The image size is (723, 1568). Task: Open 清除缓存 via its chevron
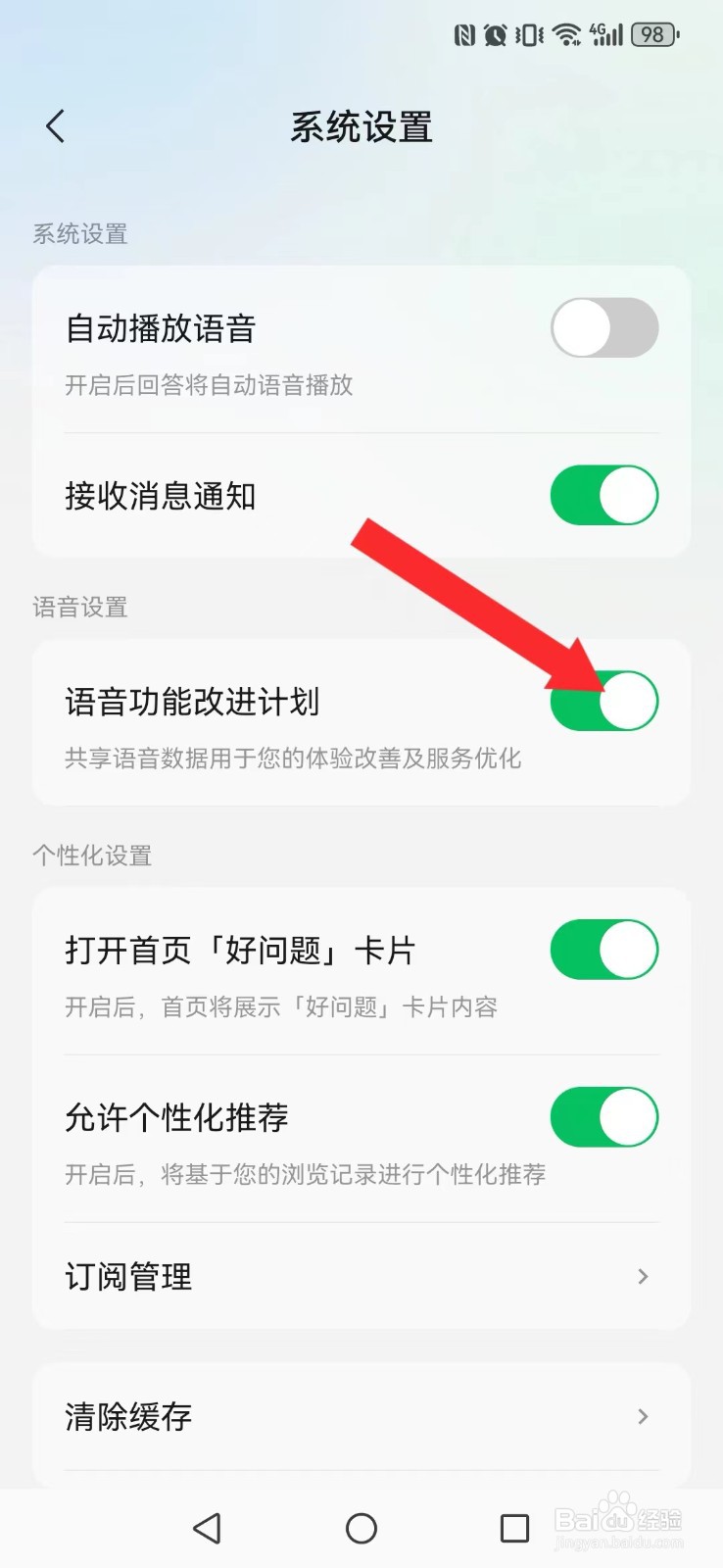(643, 1417)
